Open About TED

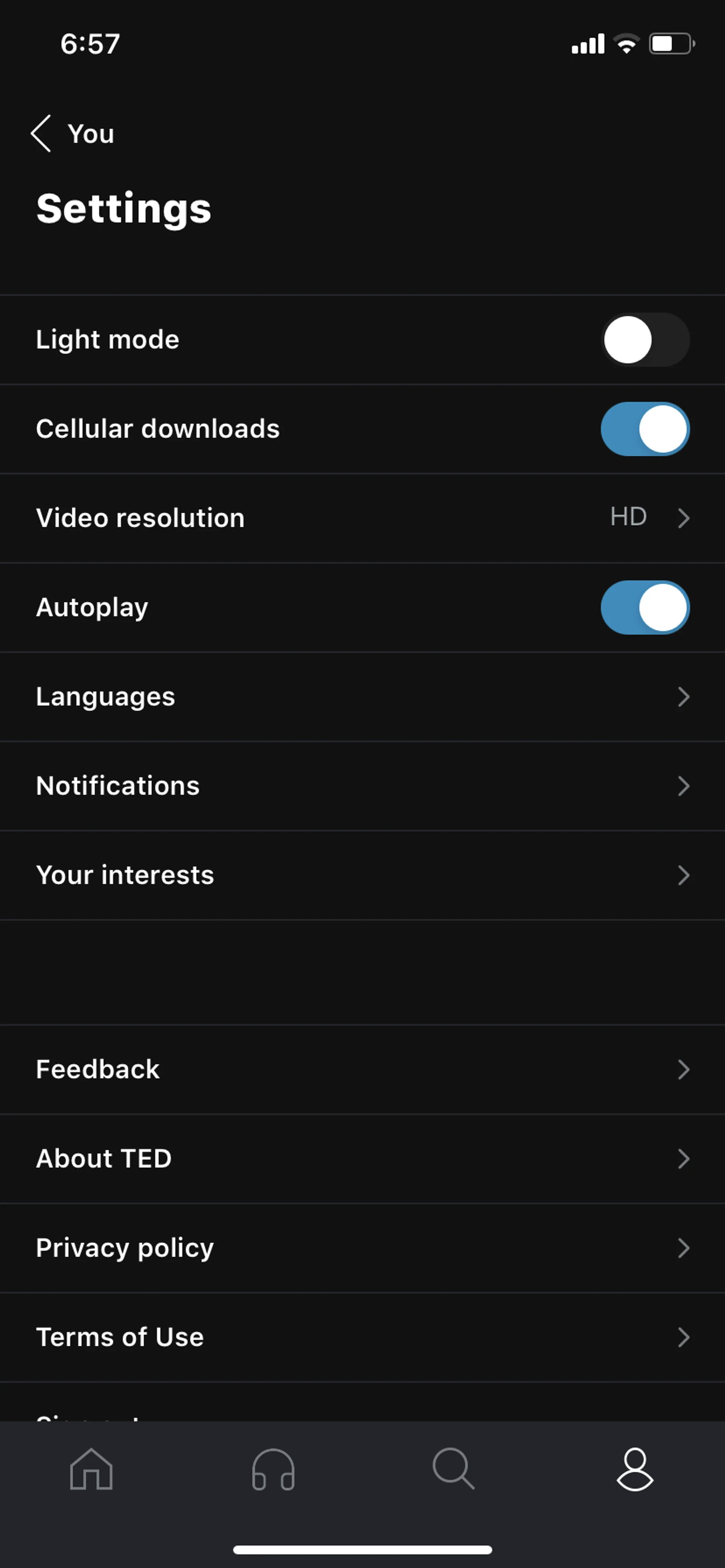coord(362,1158)
